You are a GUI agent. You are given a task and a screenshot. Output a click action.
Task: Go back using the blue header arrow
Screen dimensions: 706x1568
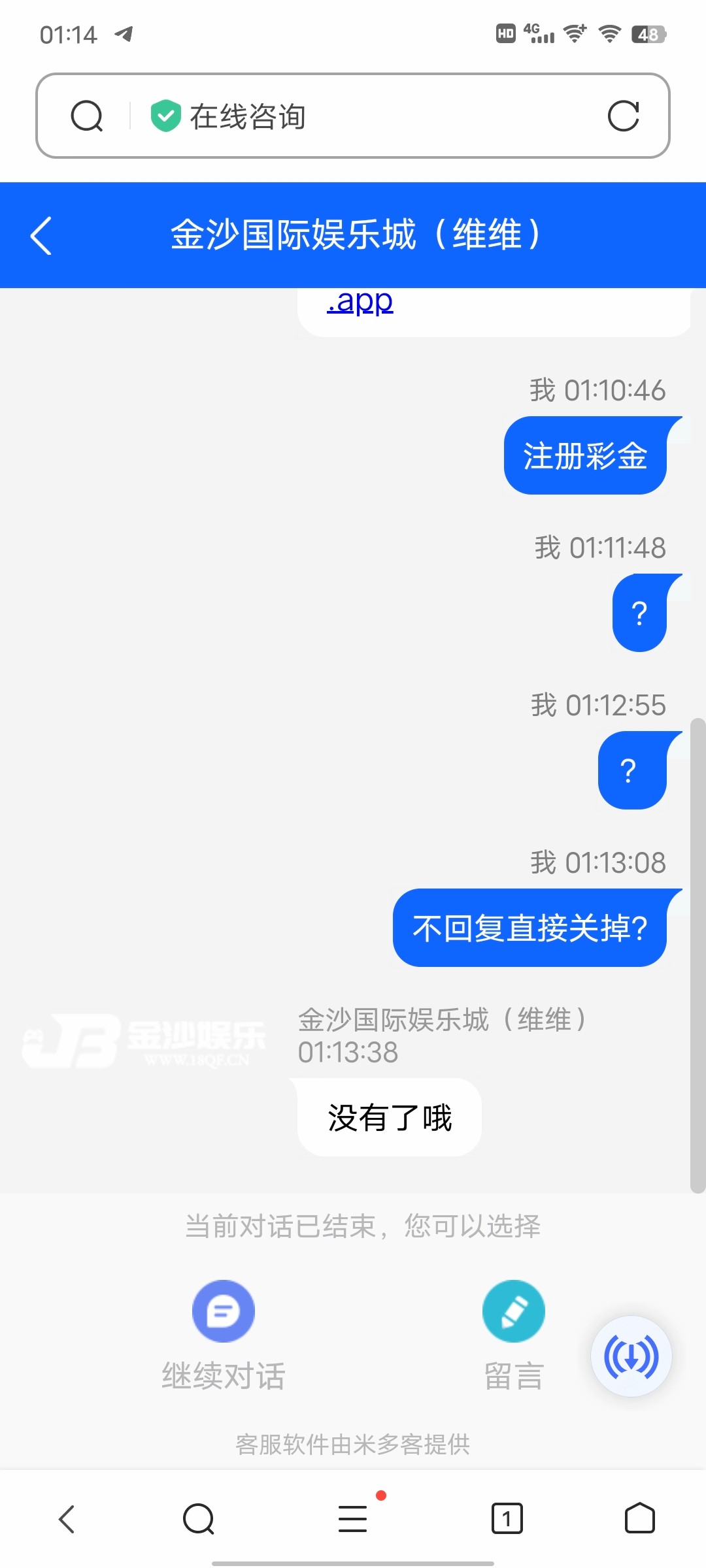(x=41, y=236)
